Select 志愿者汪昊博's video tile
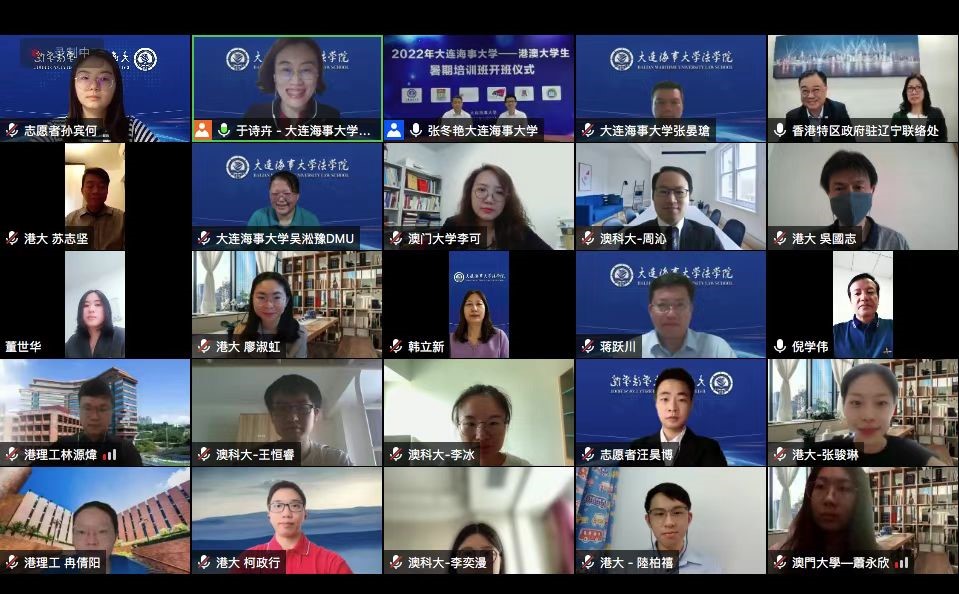Screen dimensions: 959x594 point(670,412)
